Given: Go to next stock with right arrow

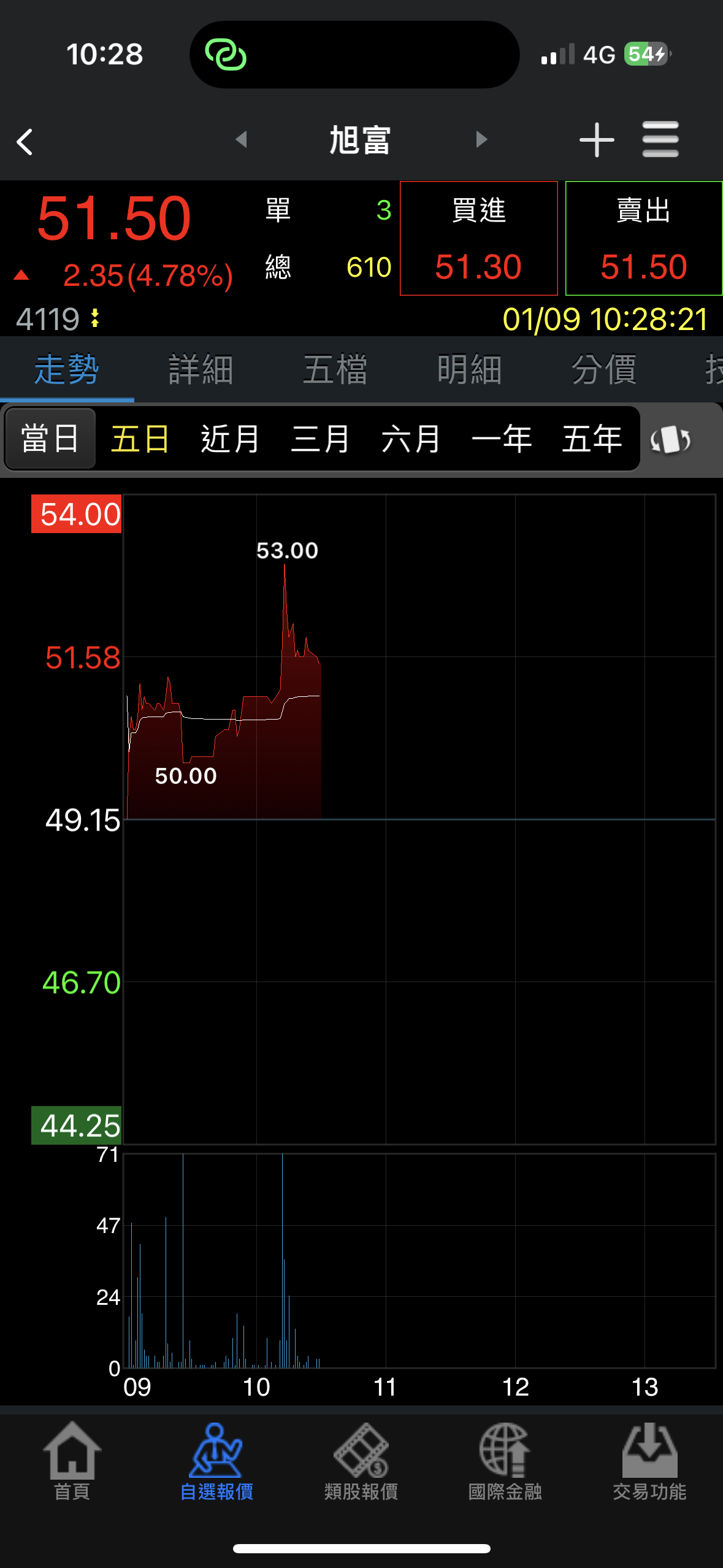Looking at the screenshot, I should (x=481, y=140).
